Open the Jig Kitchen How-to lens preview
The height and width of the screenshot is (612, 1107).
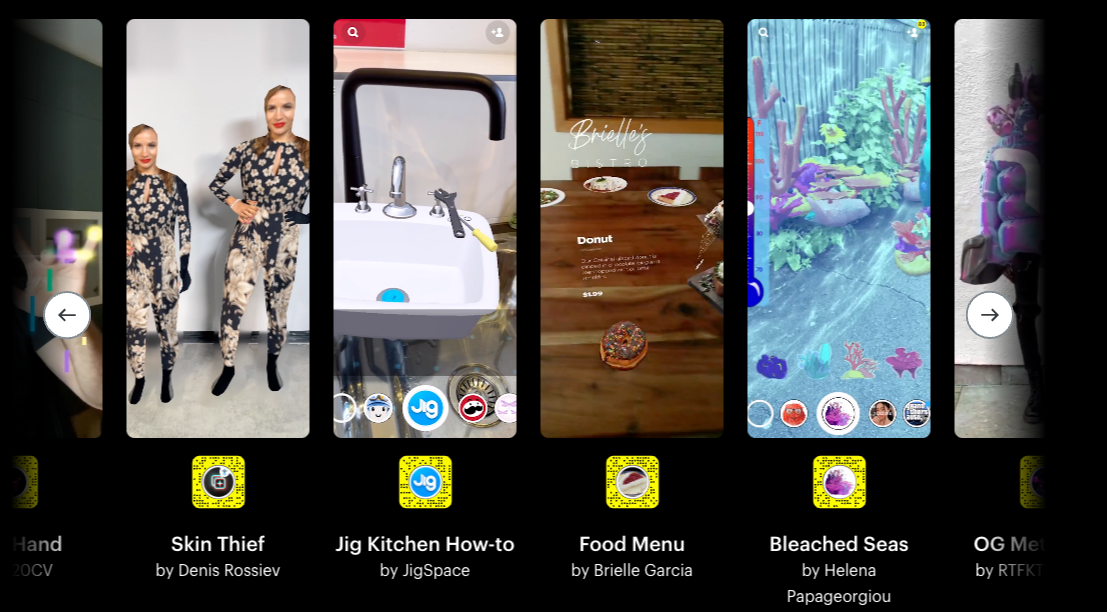tap(424, 229)
